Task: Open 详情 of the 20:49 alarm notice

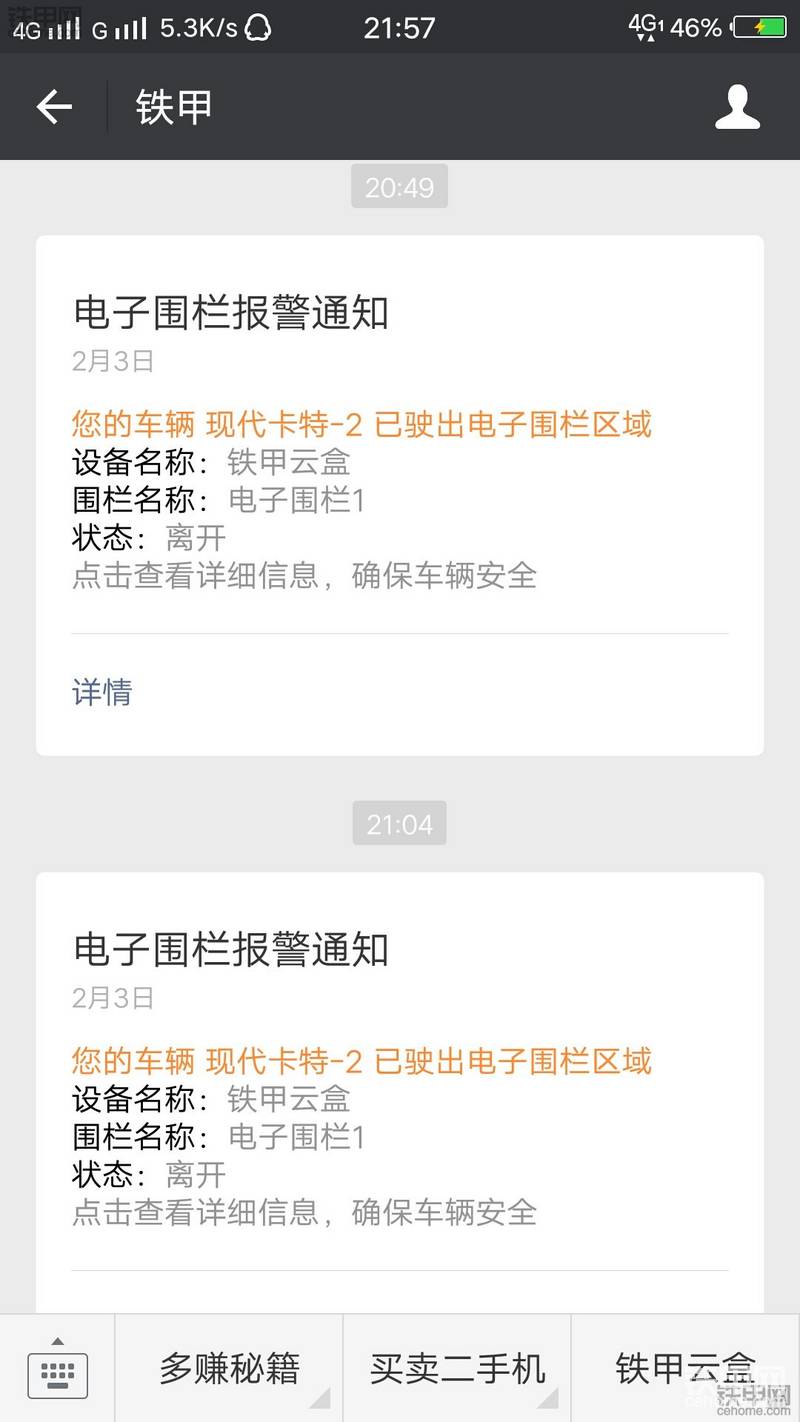Action: click(x=102, y=692)
